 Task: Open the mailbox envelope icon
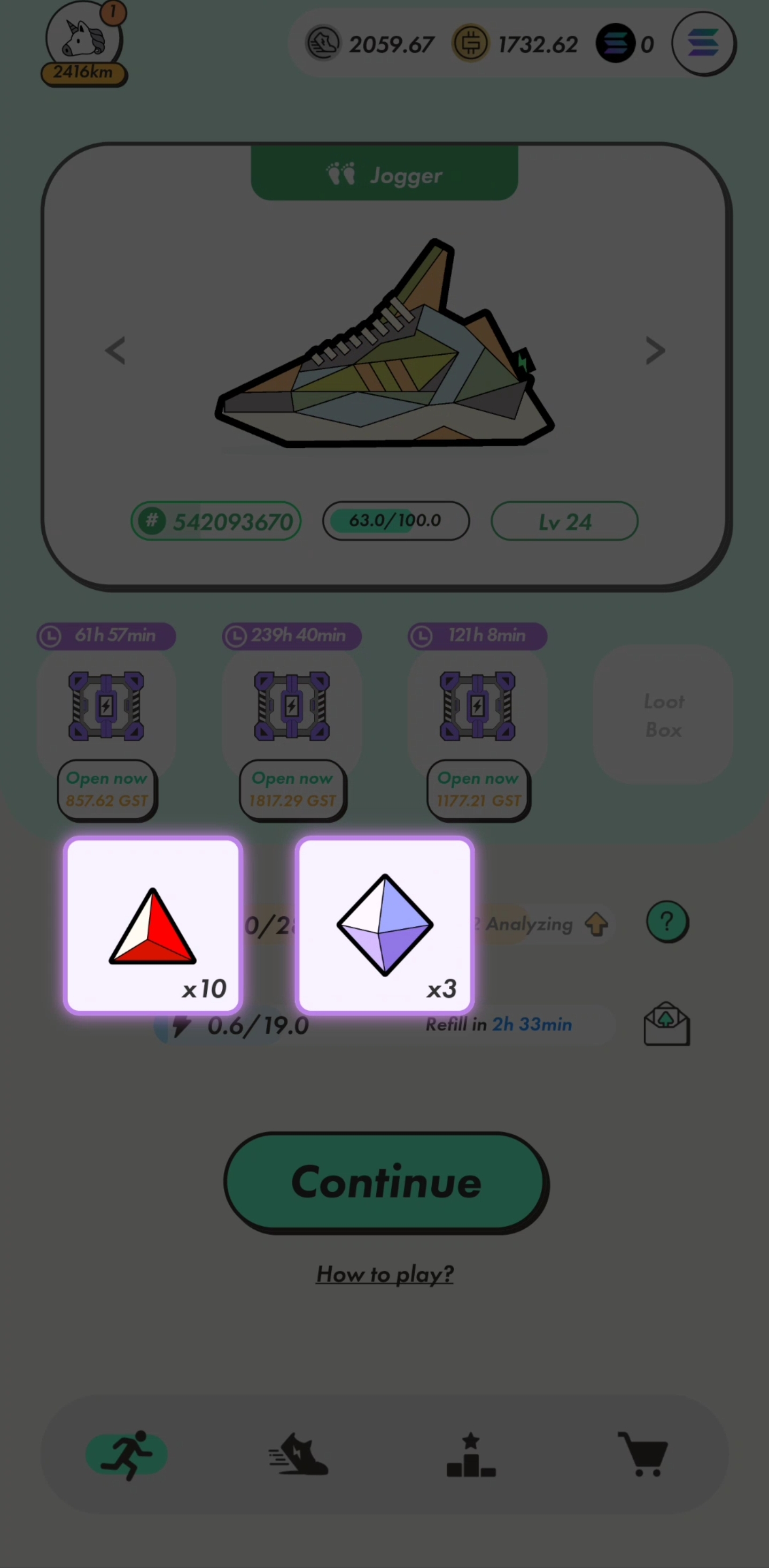667,1024
